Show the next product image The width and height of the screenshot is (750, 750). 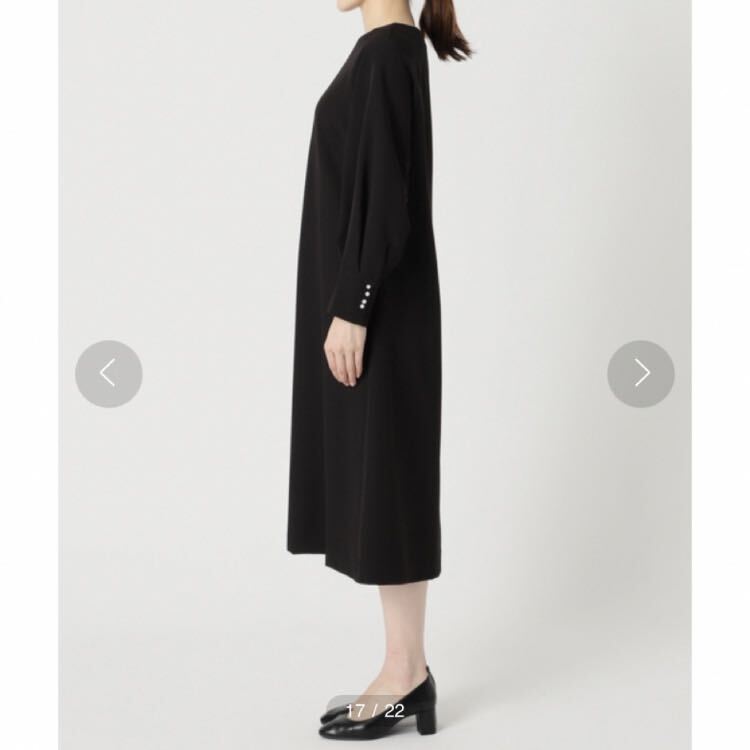tap(641, 373)
